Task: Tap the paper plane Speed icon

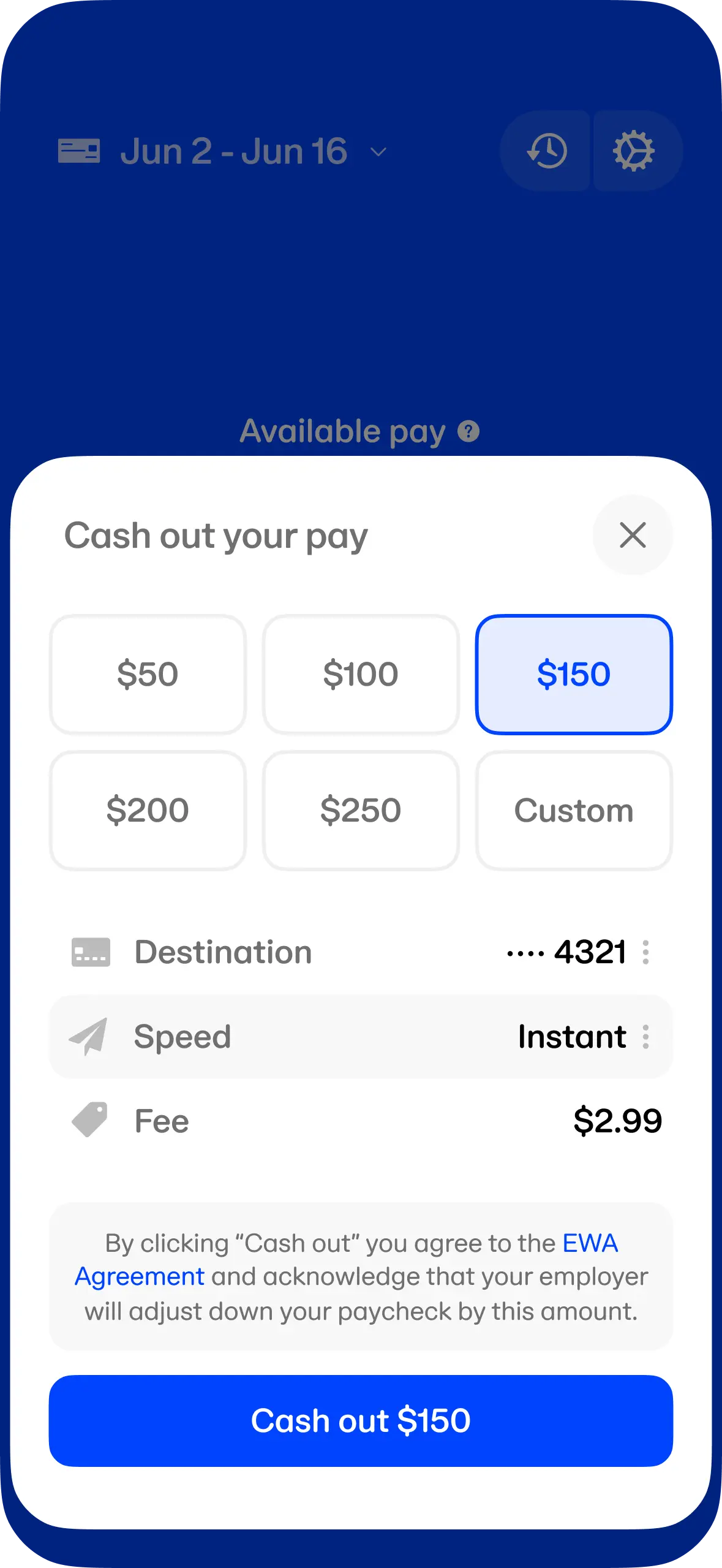Action: pyautogui.click(x=89, y=1036)
